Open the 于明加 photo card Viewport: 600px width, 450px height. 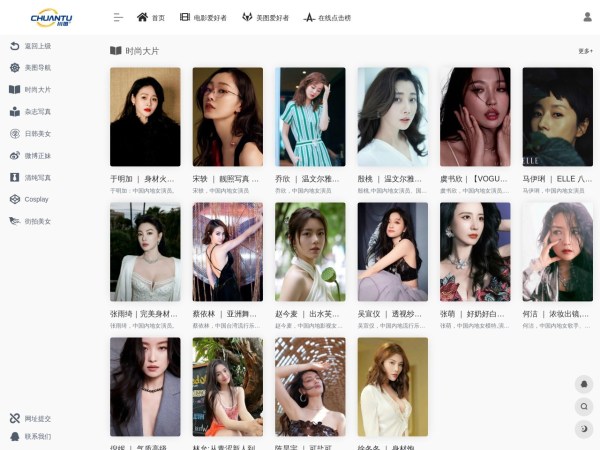tap(145, 117)
